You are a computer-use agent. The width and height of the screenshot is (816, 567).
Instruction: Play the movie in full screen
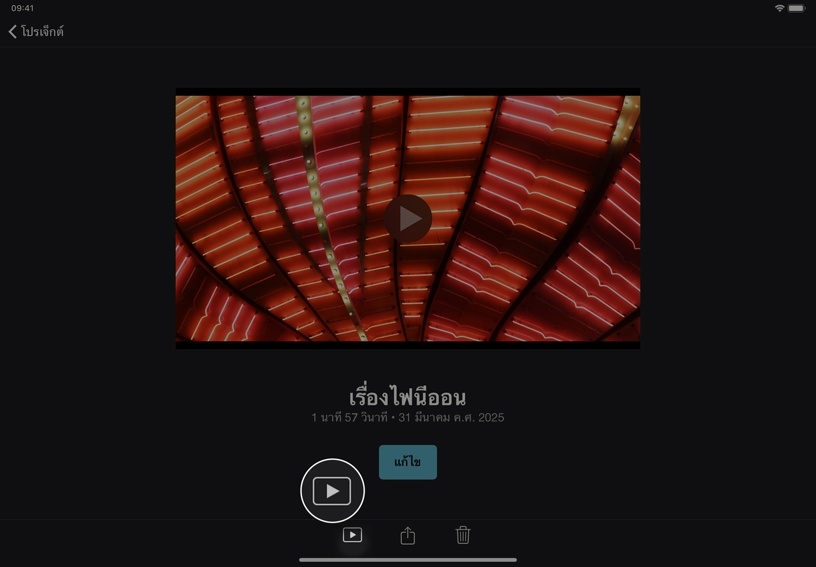(x=352, y=535)
